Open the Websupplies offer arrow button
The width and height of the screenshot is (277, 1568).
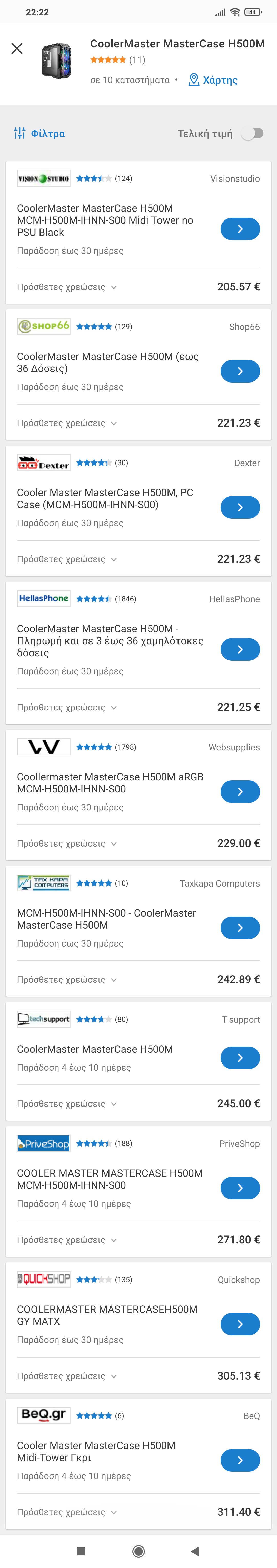point(240,791)
